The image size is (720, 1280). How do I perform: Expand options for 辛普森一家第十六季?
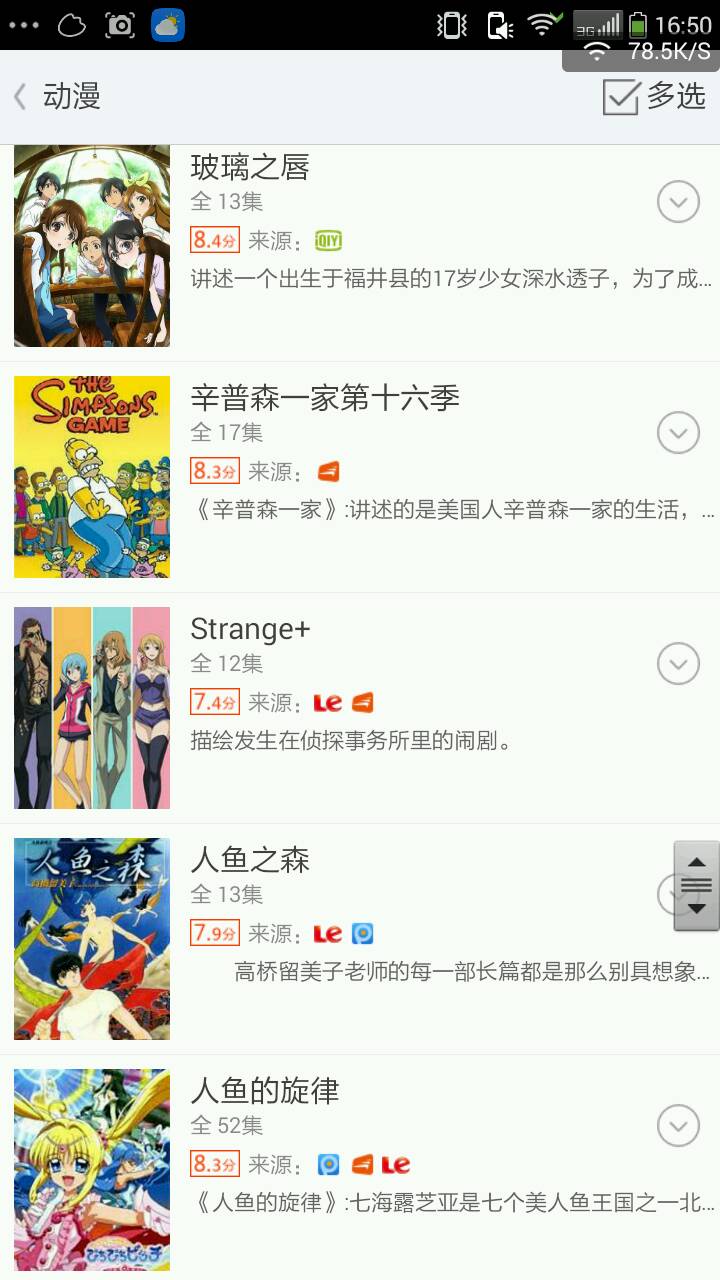click(x=678, y=433)
